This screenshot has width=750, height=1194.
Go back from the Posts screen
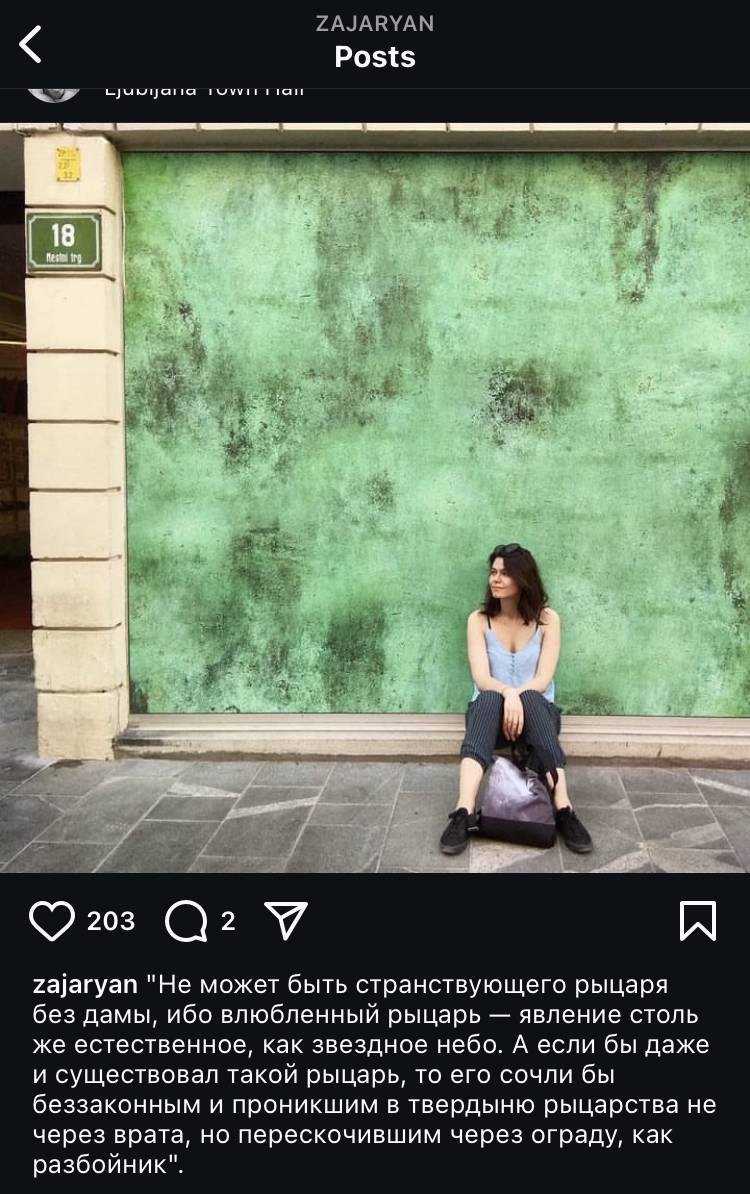[31, 44]
